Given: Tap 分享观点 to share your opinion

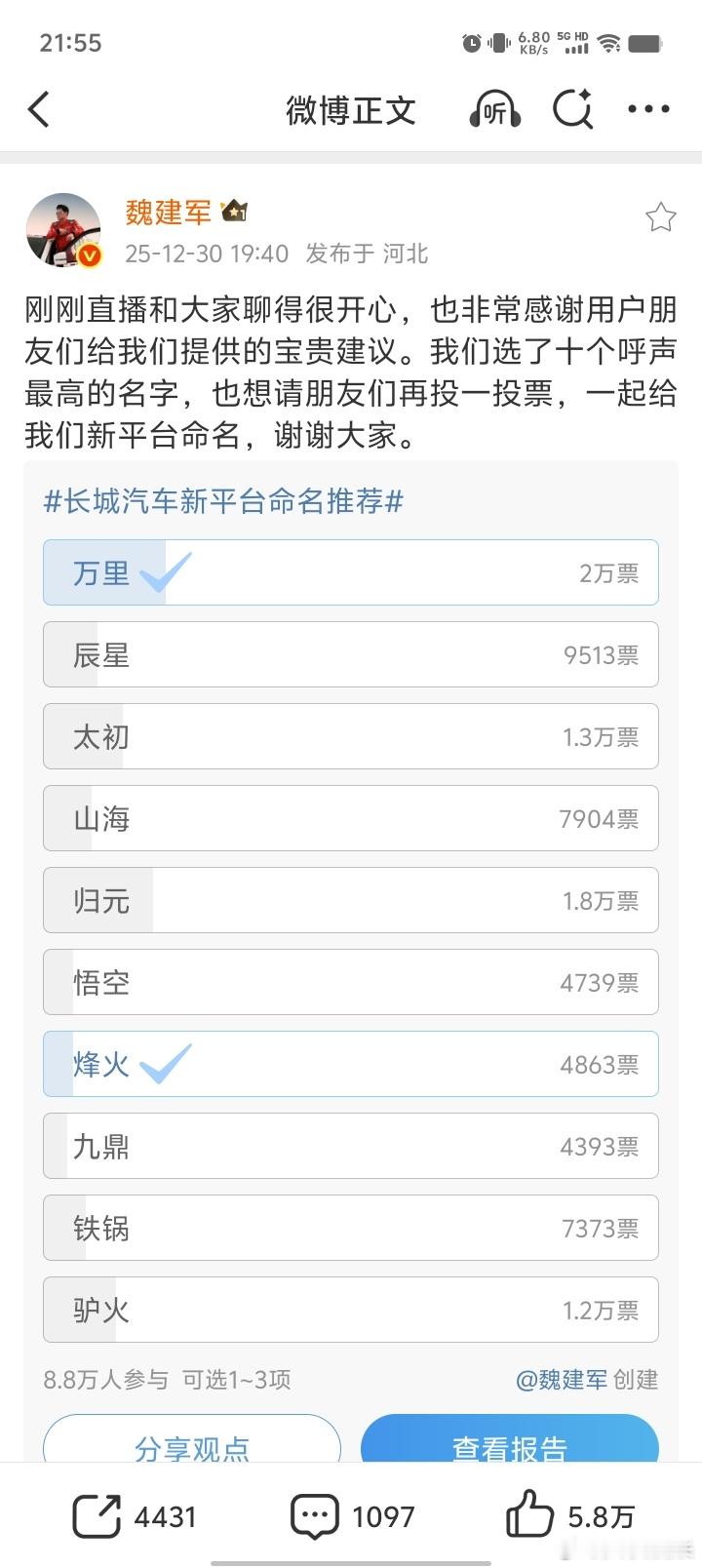Looking at the screenshot, I should [x=191, y=1450].
